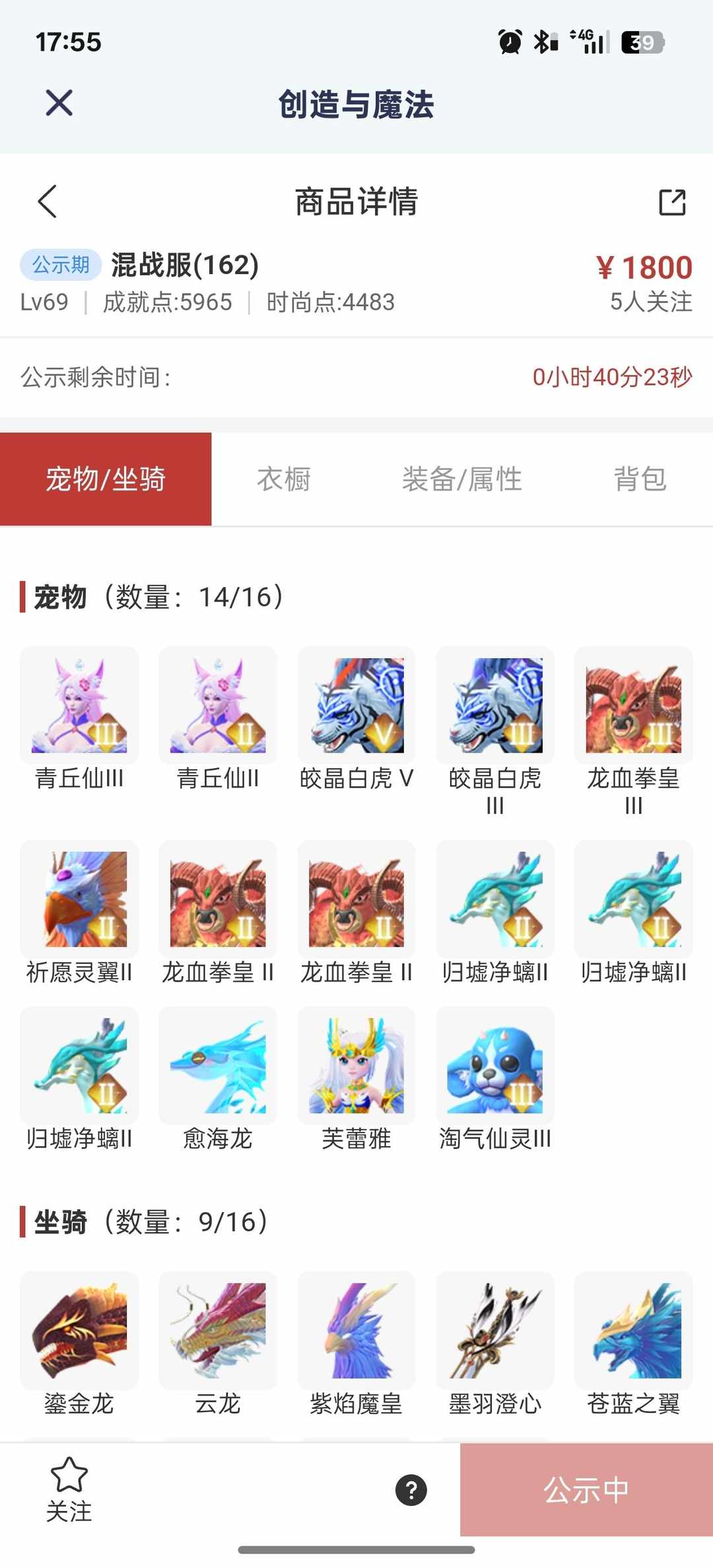
Task: Open the 愈海龙 pet thumbnail
Action: click(217, 1066)
